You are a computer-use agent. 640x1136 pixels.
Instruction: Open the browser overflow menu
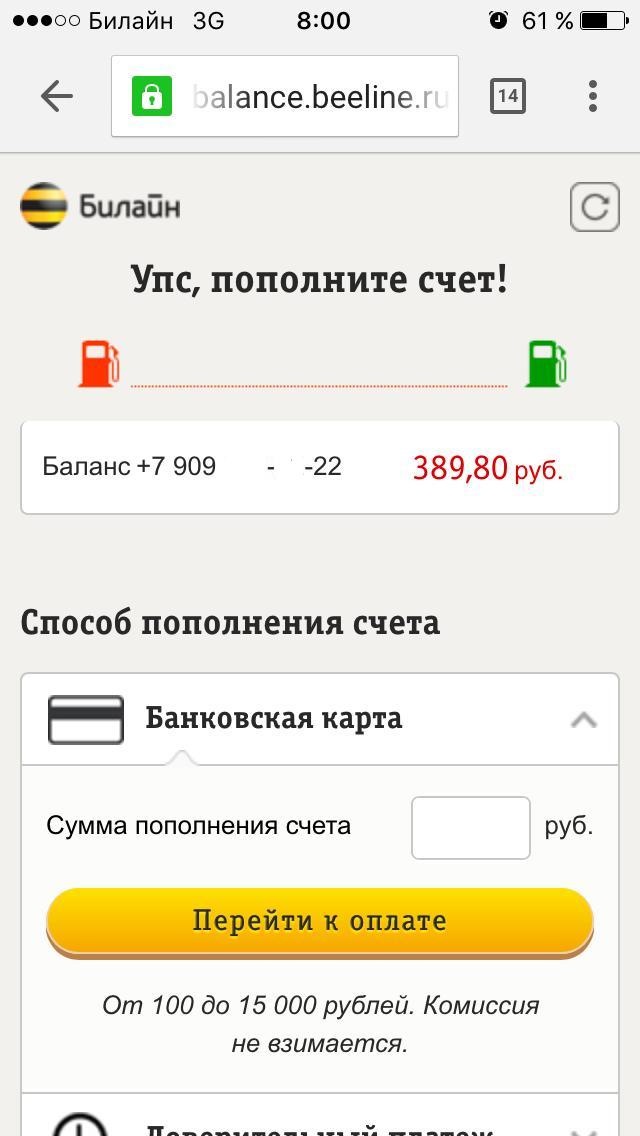pyautogui.click(x=592, y=96)
